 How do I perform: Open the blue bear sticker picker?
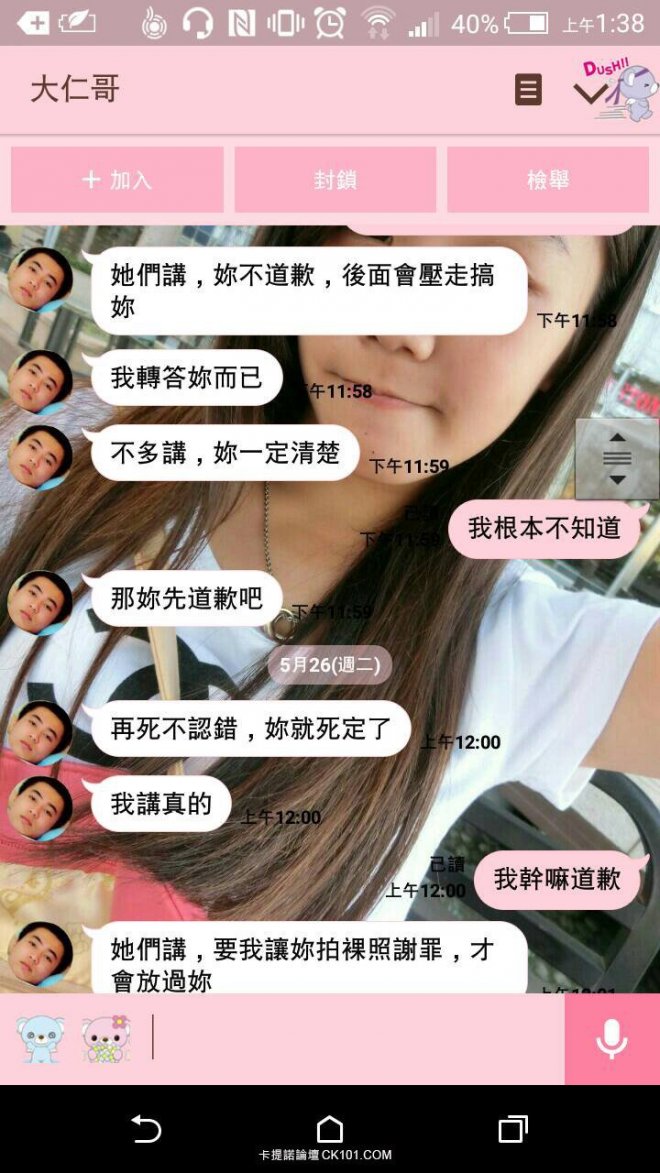point(41,1038)
